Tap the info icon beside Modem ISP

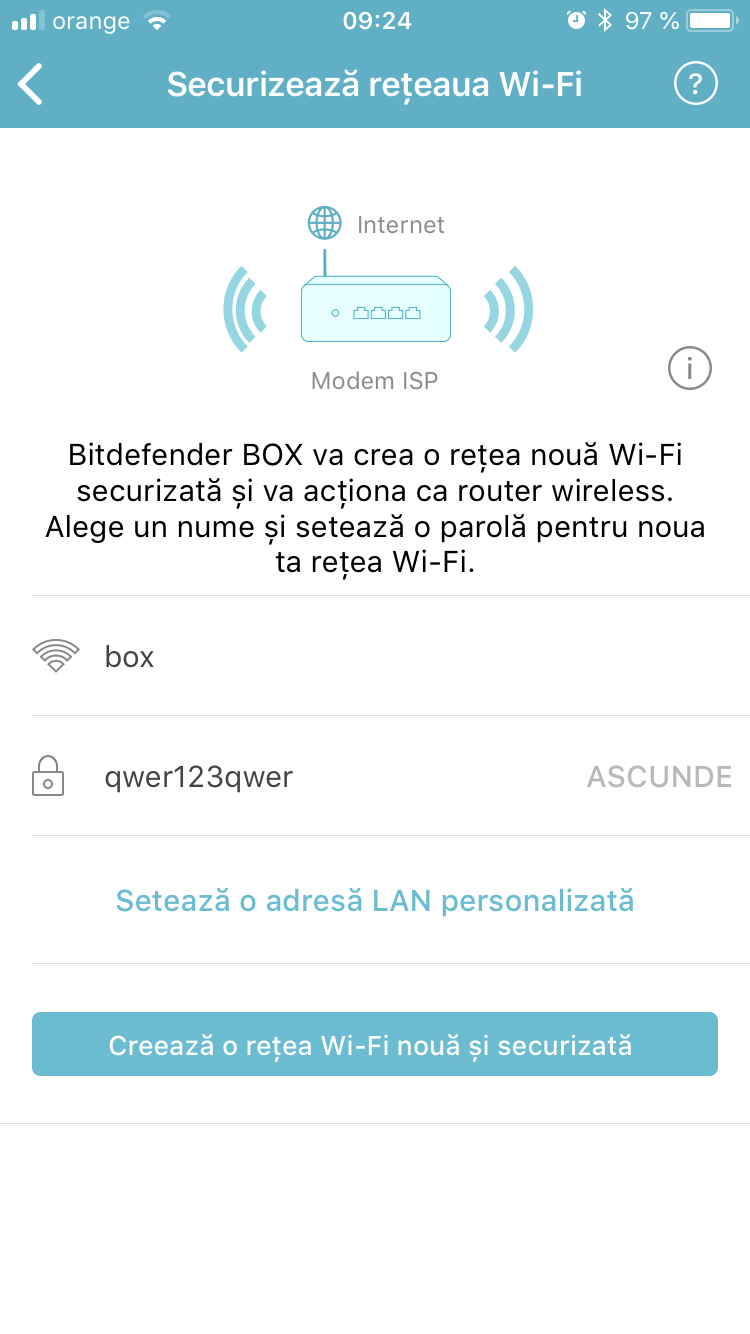coord(690,369)
